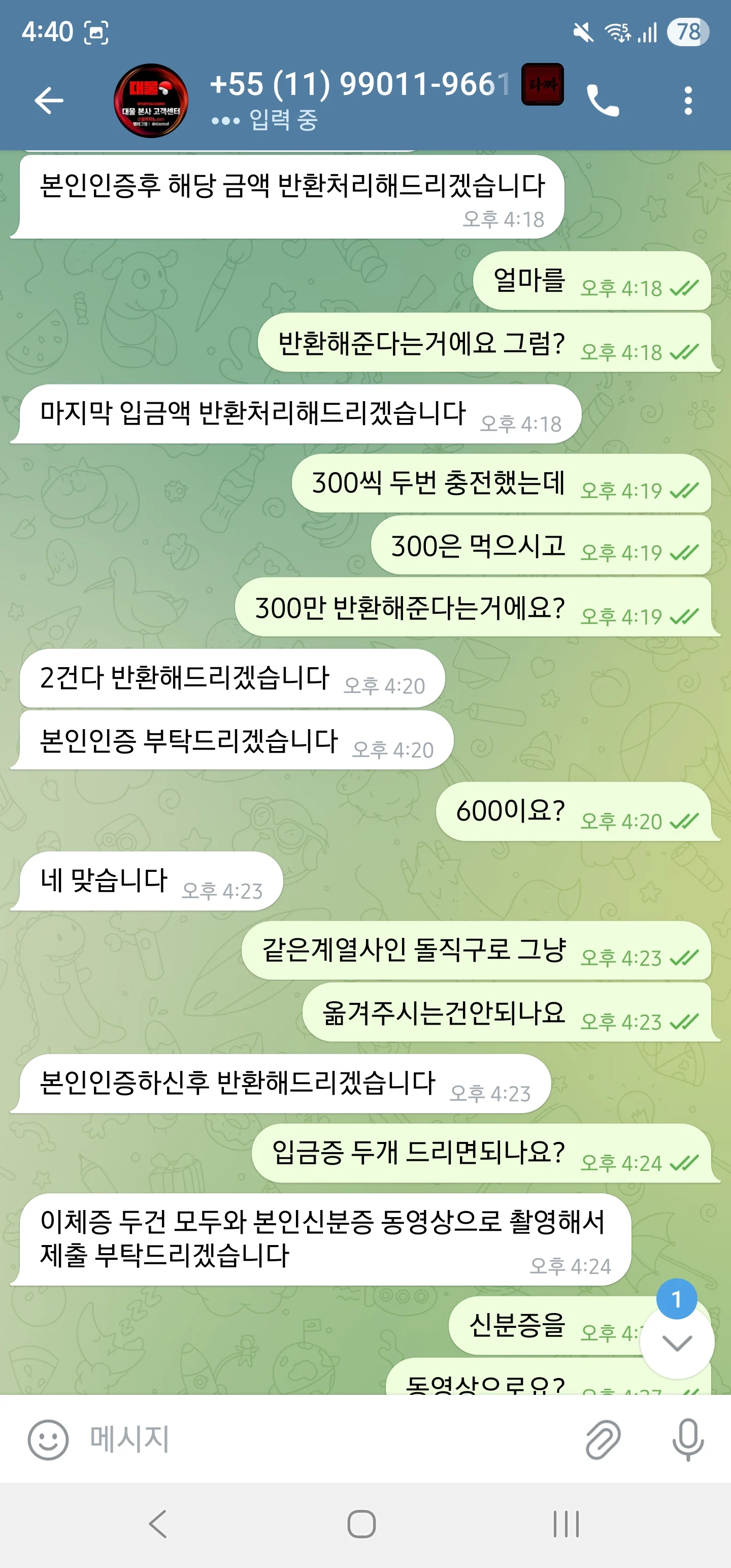Attach a file with the paperclip
Image resolution: width=731 pixels, height=1568 pixels.
603,1440
